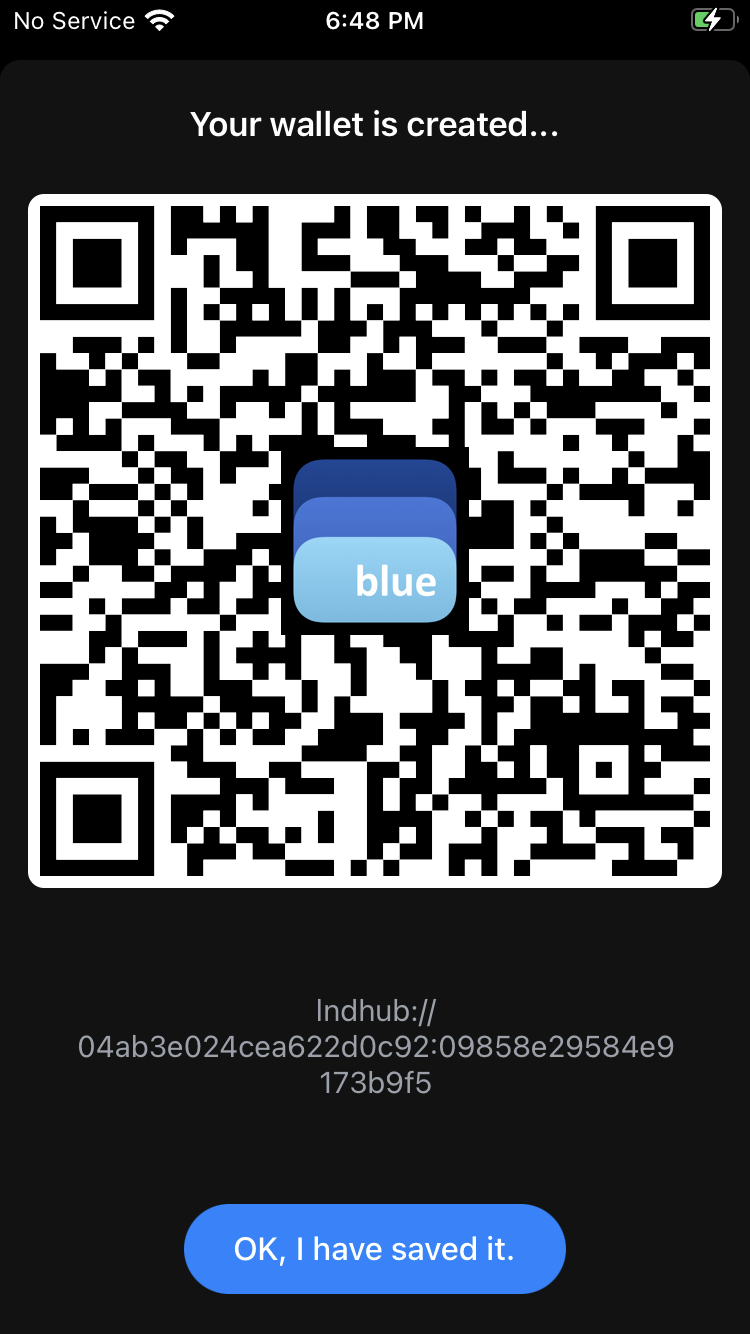The height and width of the screenshot is (1334, 750).
Task: Tap the Wi-Fi icon in the status bar
Action: pyautogui.click(x=157, y=19)
